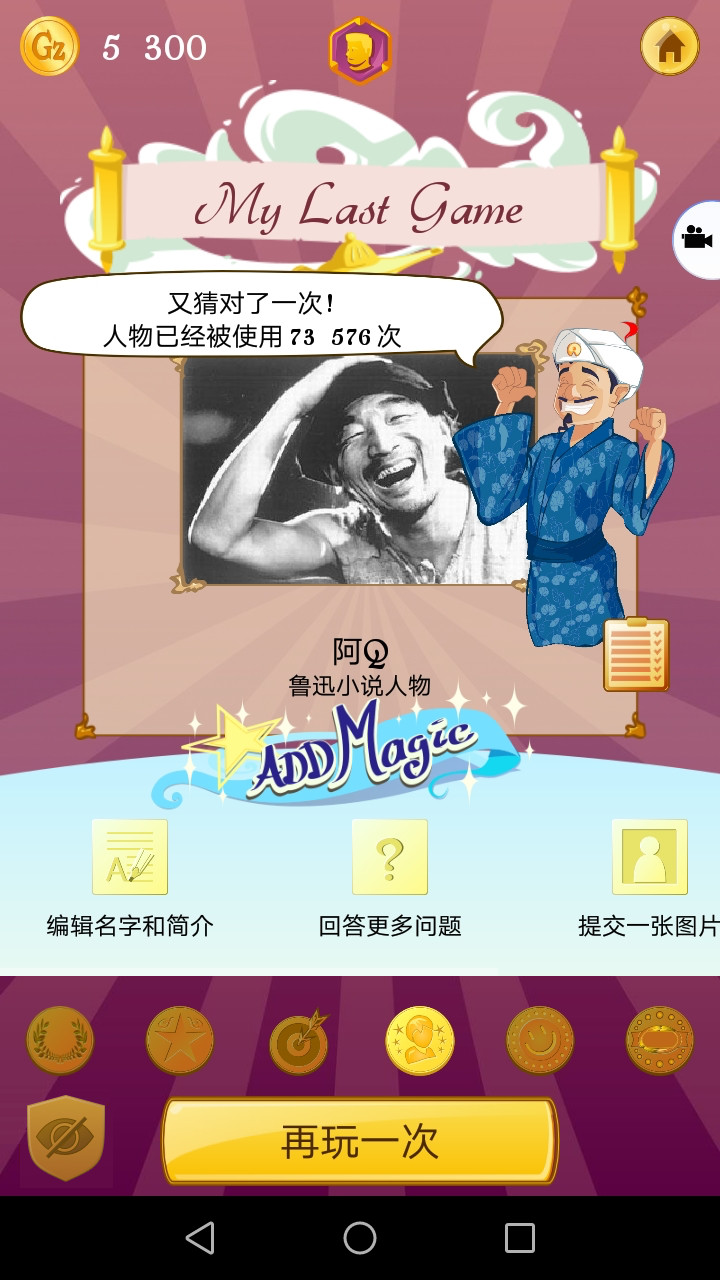Open the answer more questions question-mark icon

pos(391,857)
